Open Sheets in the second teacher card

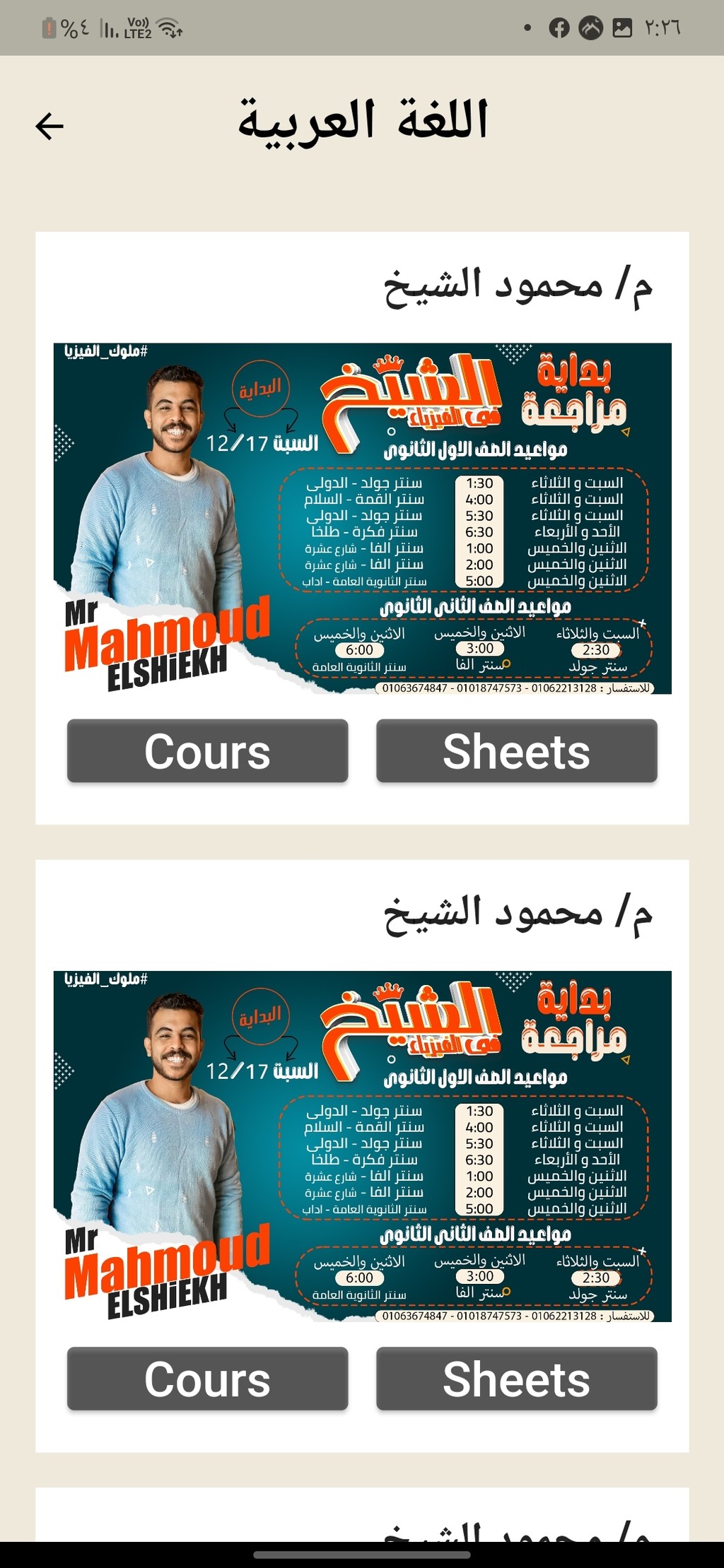click(516, 1379)
